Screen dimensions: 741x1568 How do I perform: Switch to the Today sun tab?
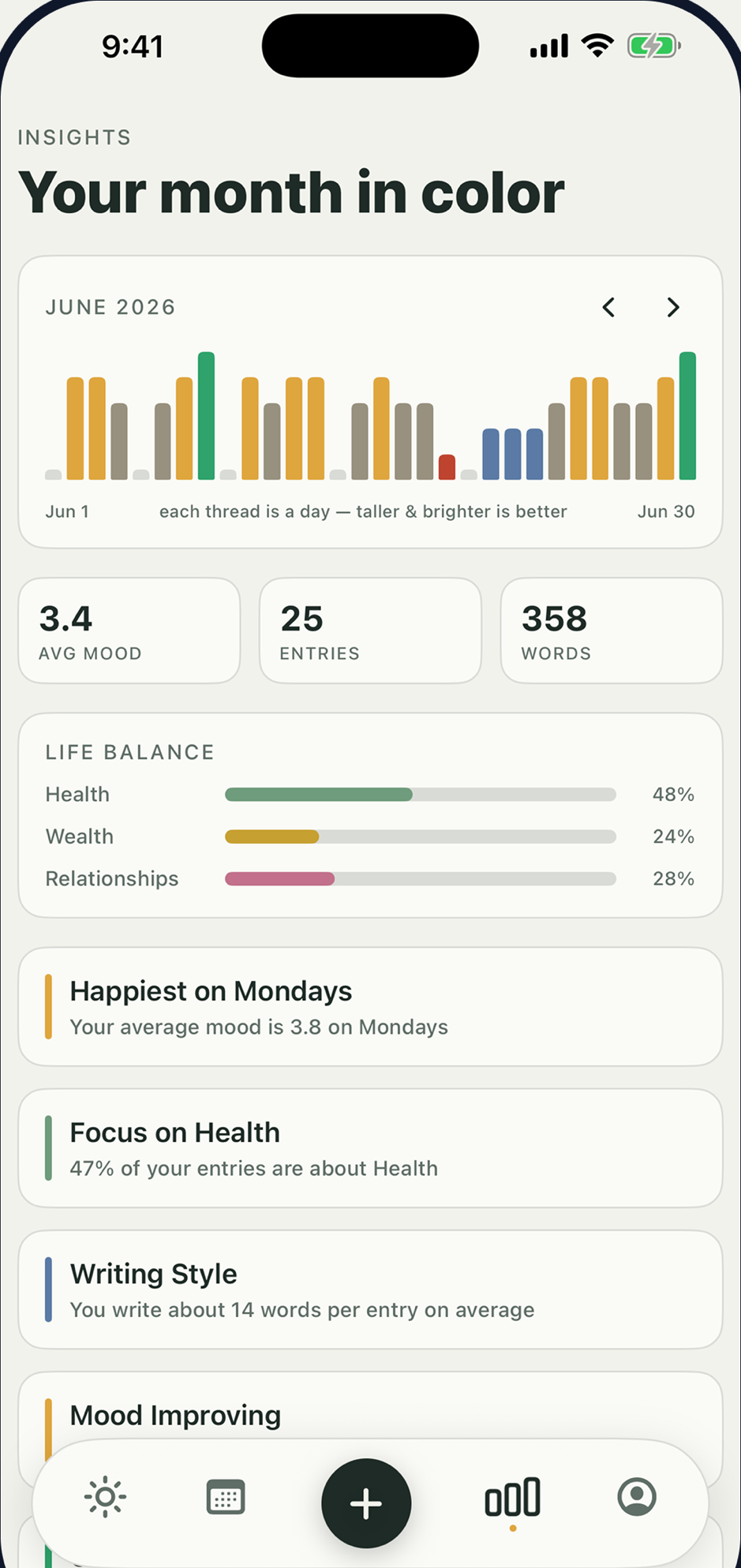(x=105, y=1497)
